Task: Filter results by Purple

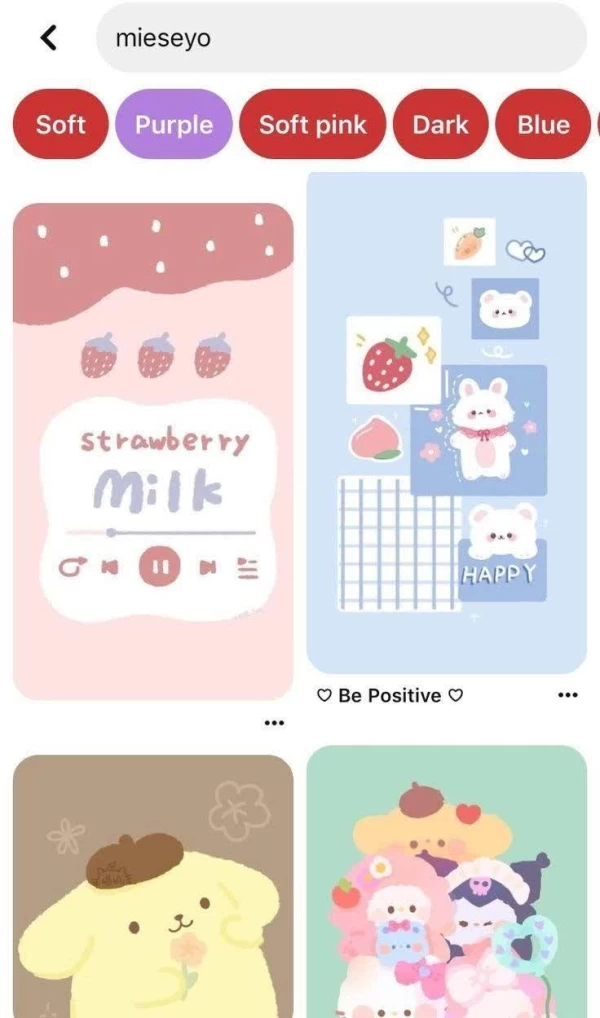Action: [x=174, y=125]
